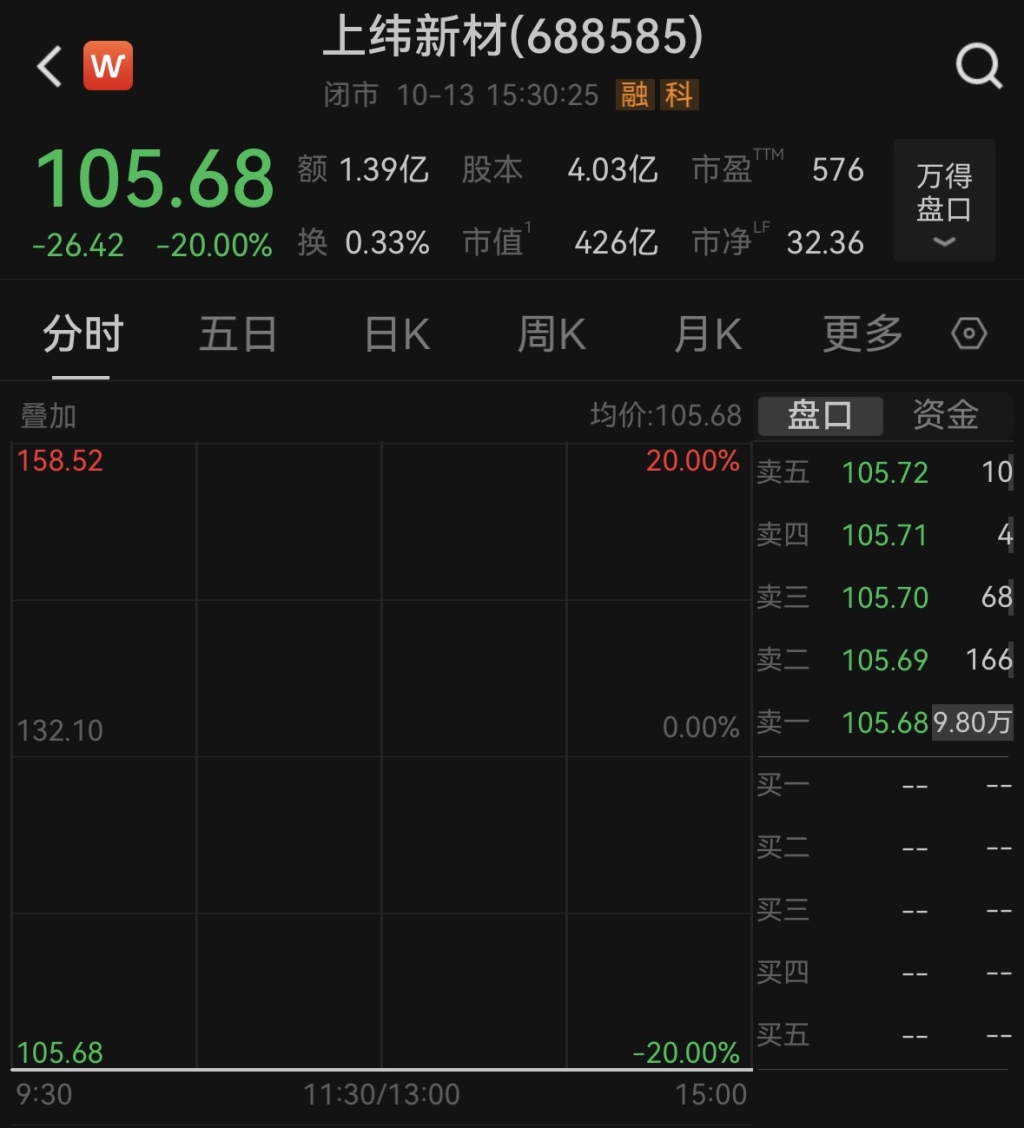Screen dimensions: 1024x1128
Task: Open the search magnifier
Action: click(978, 67)
